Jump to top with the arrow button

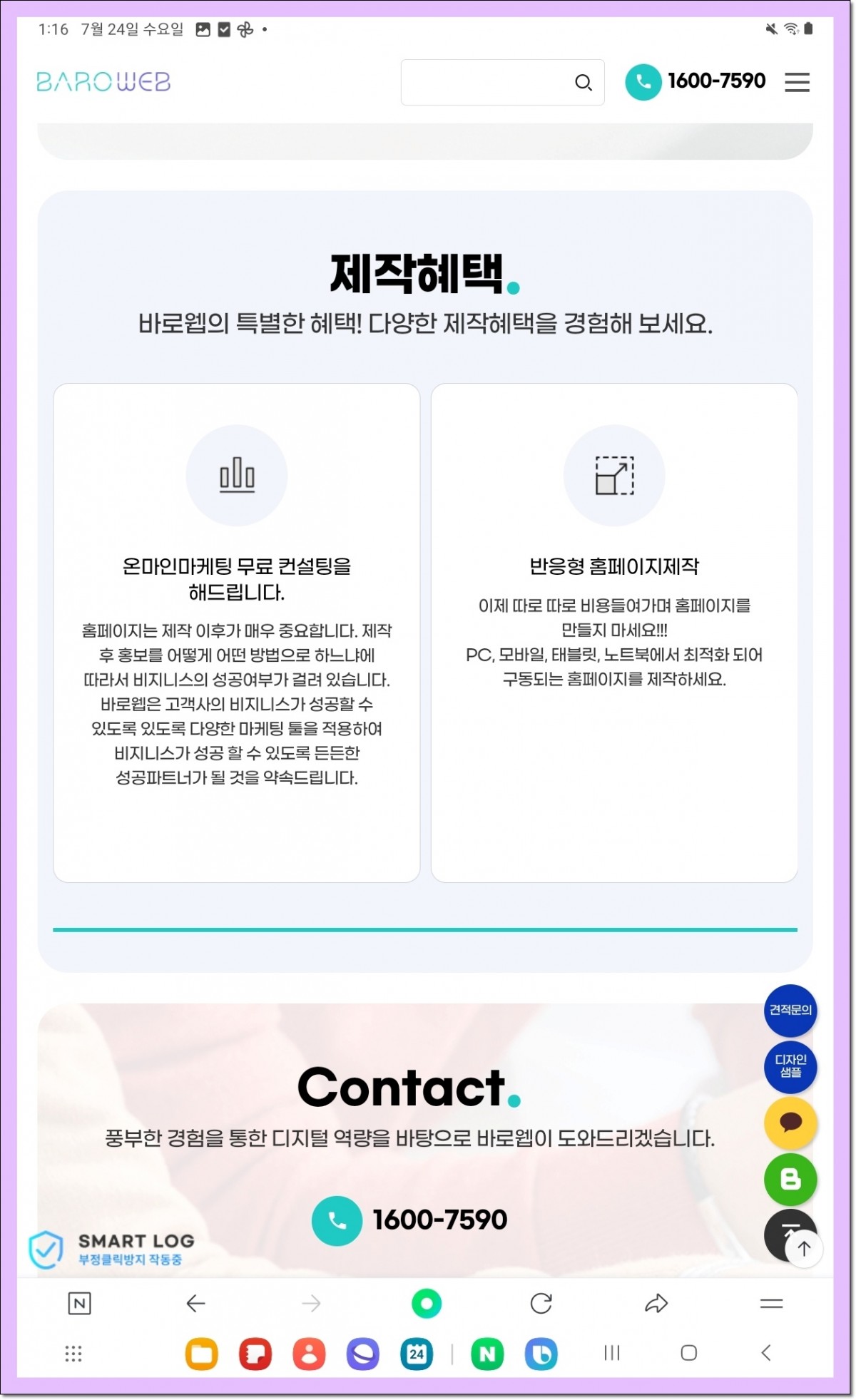tap(804, 1248)
